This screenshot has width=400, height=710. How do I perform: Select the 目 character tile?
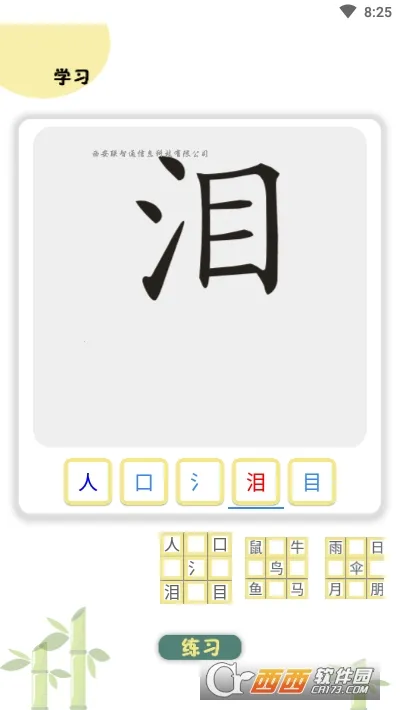[312, 482]
